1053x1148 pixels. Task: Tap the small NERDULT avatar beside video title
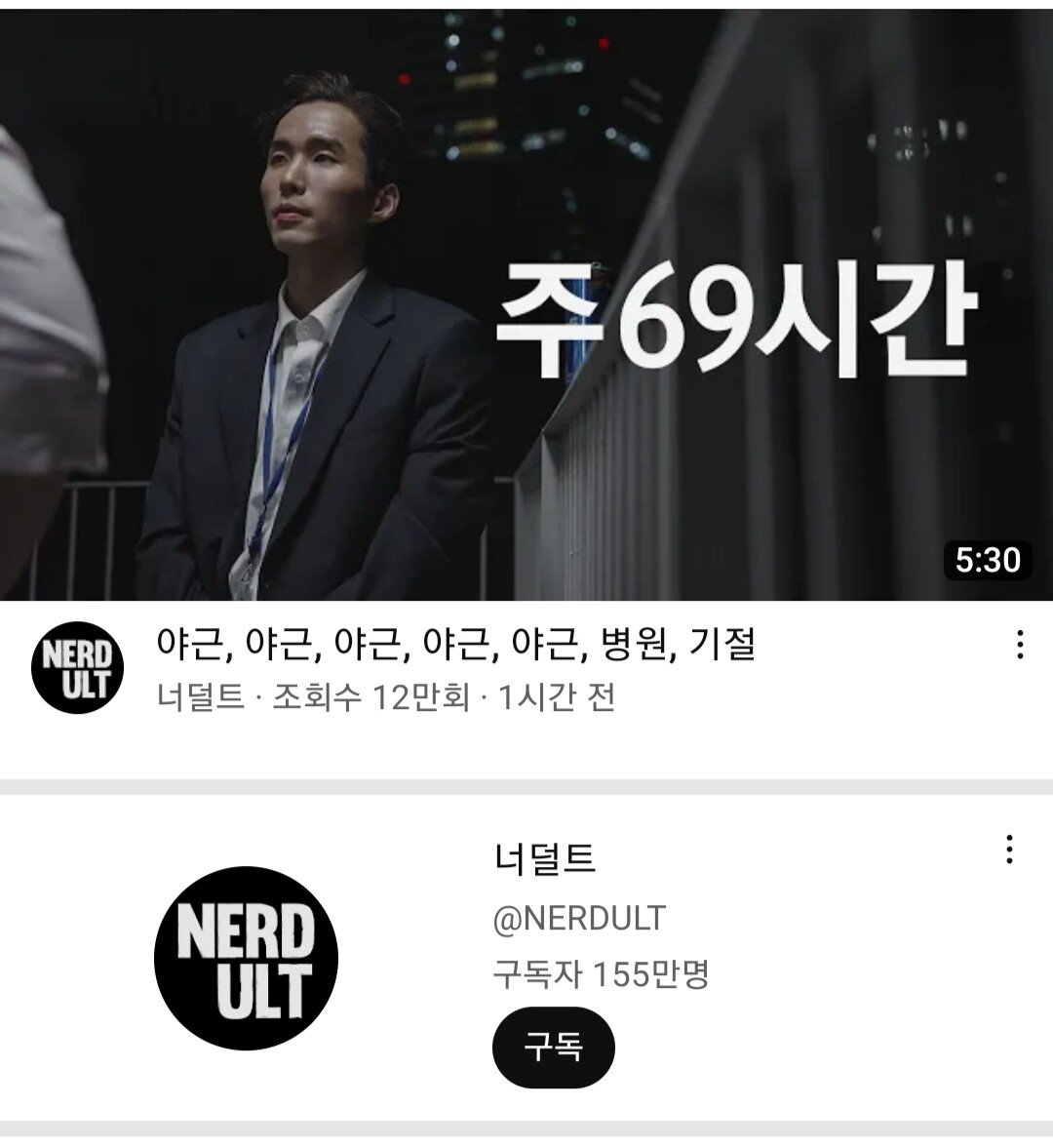pyautogui.click(x=78, y=667)
